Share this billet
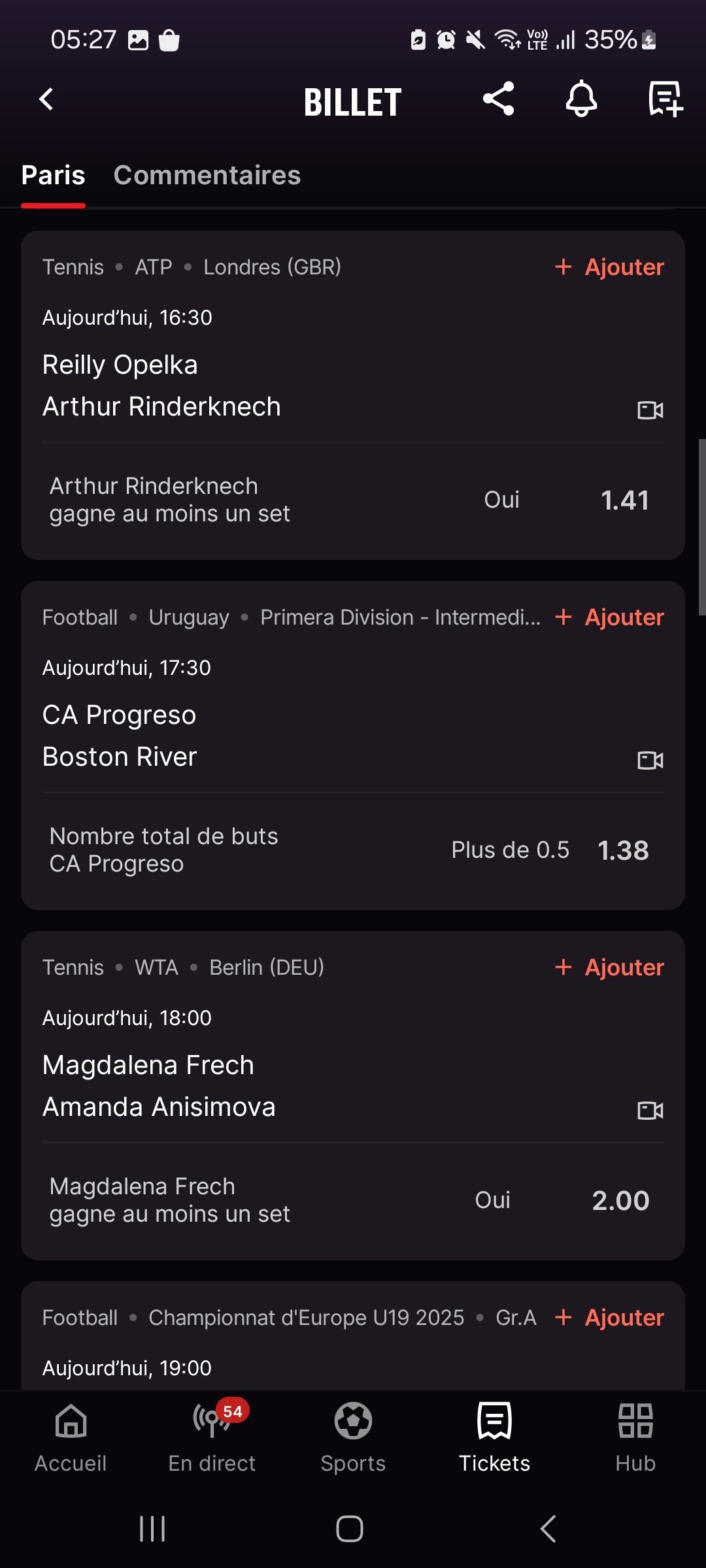Image resolution: width=706 pixels, height=1568 pixels. tap(499, 99)
